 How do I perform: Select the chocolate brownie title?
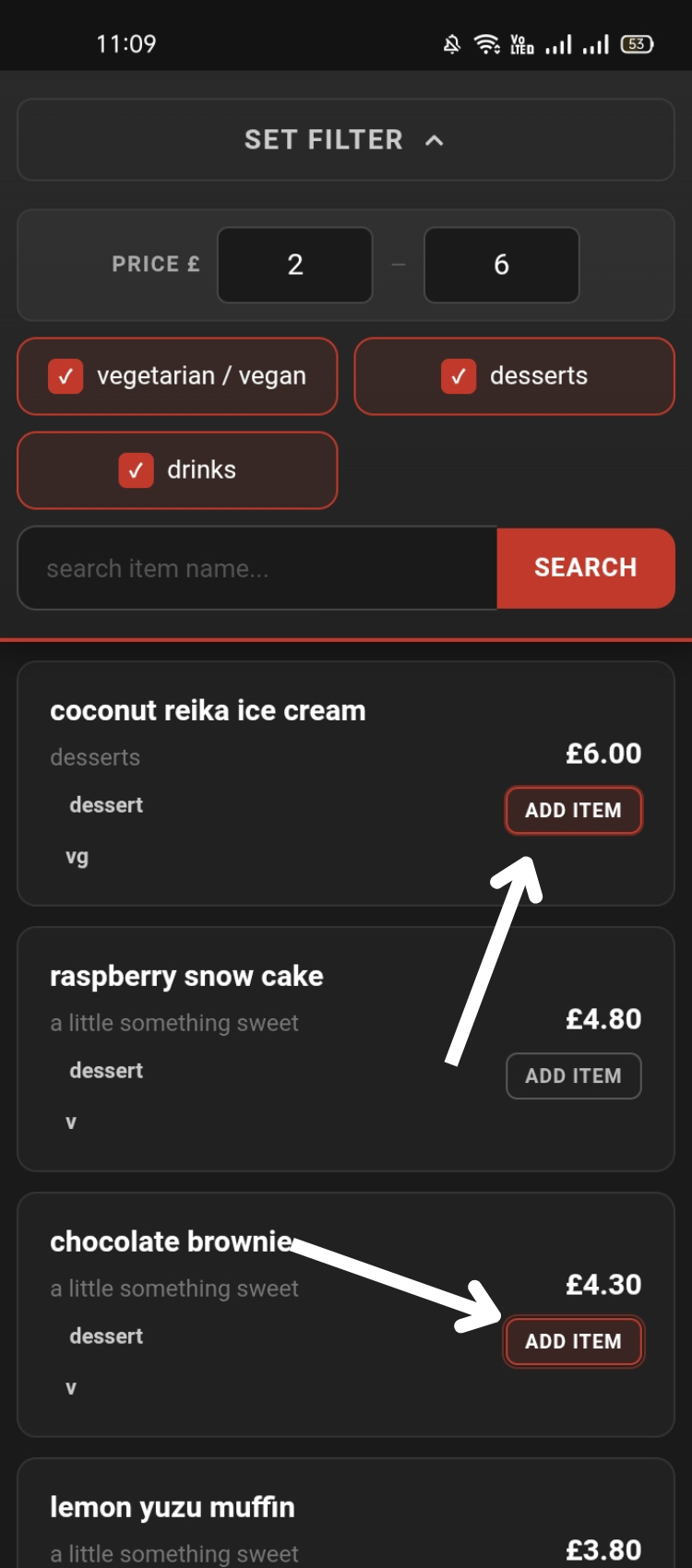coord(172,1241)
